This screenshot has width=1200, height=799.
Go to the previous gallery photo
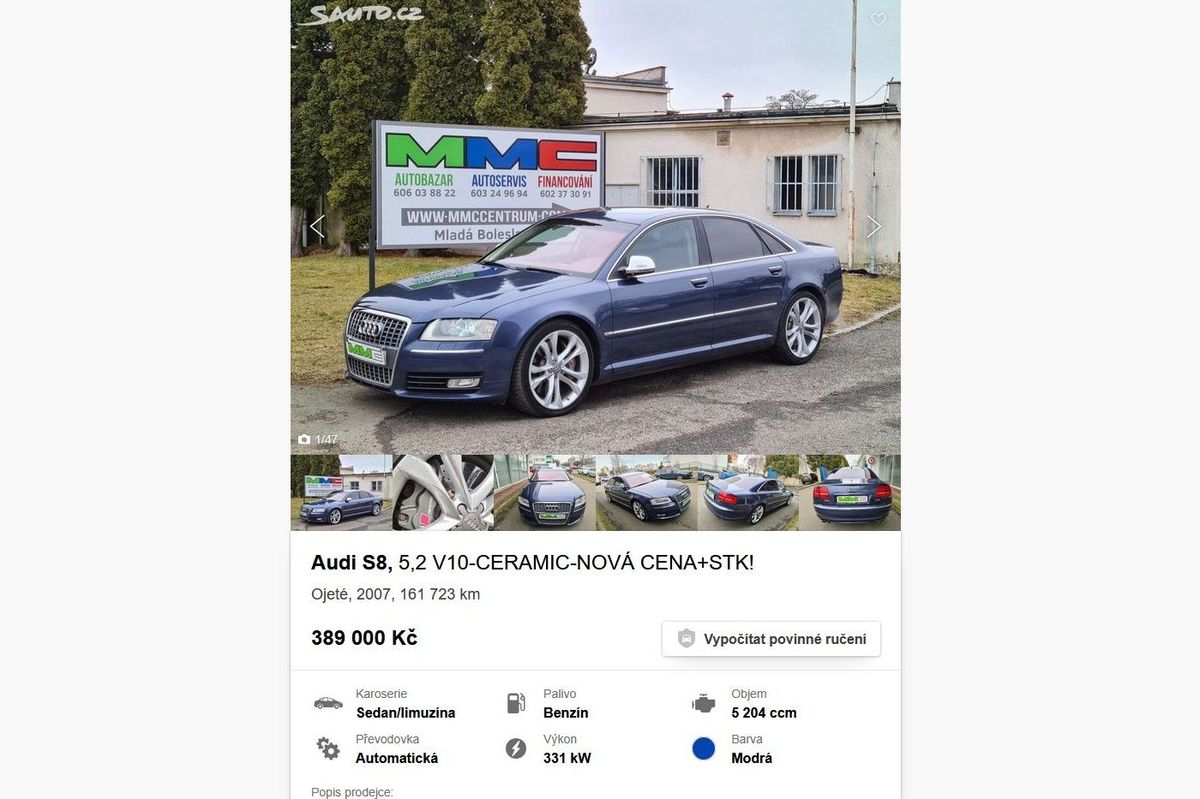[x=317, y=227]
